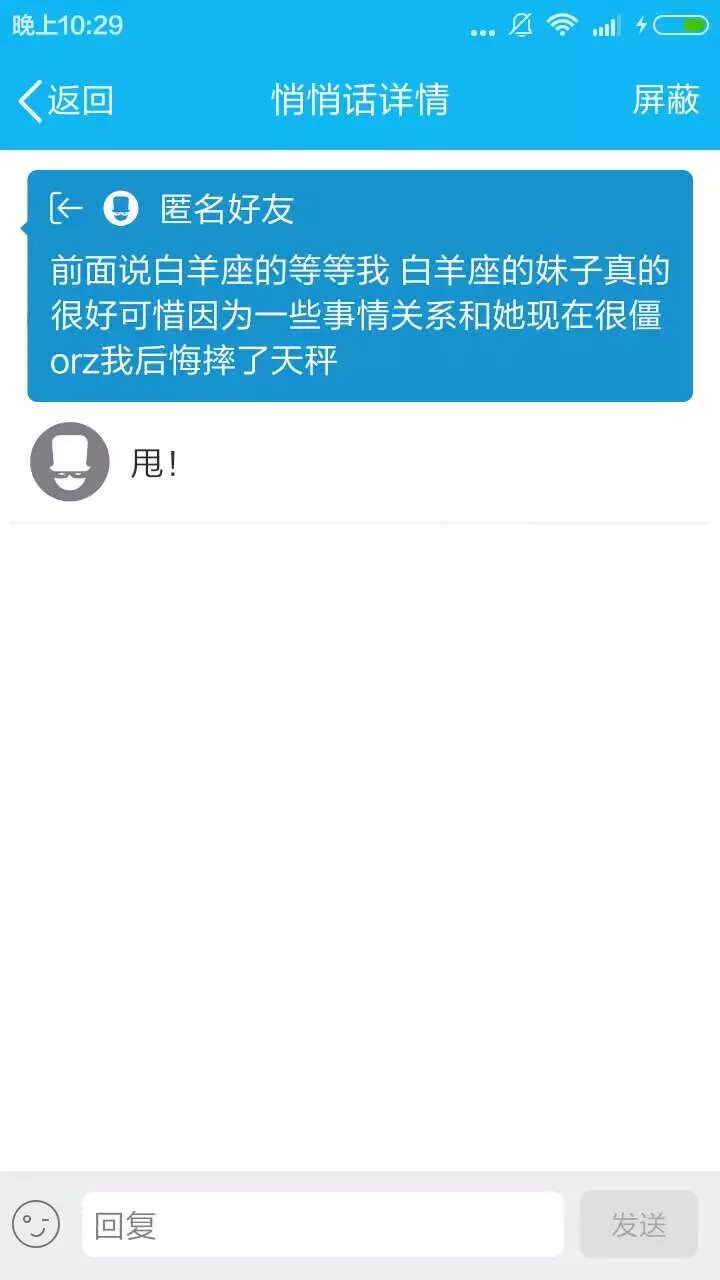Tap 屏蔽 to block this whisper
The width and height of the screenshot is (720, 1280).
tap(665, 100)
